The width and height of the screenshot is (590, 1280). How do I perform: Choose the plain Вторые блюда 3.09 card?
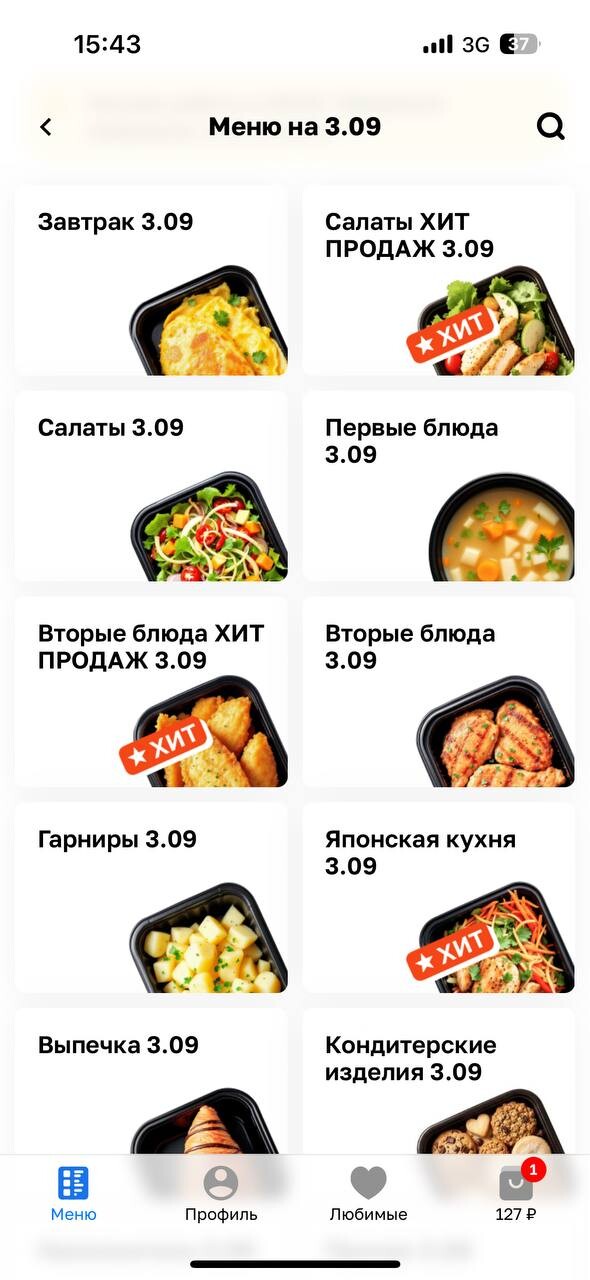click(x=439, y=692)
